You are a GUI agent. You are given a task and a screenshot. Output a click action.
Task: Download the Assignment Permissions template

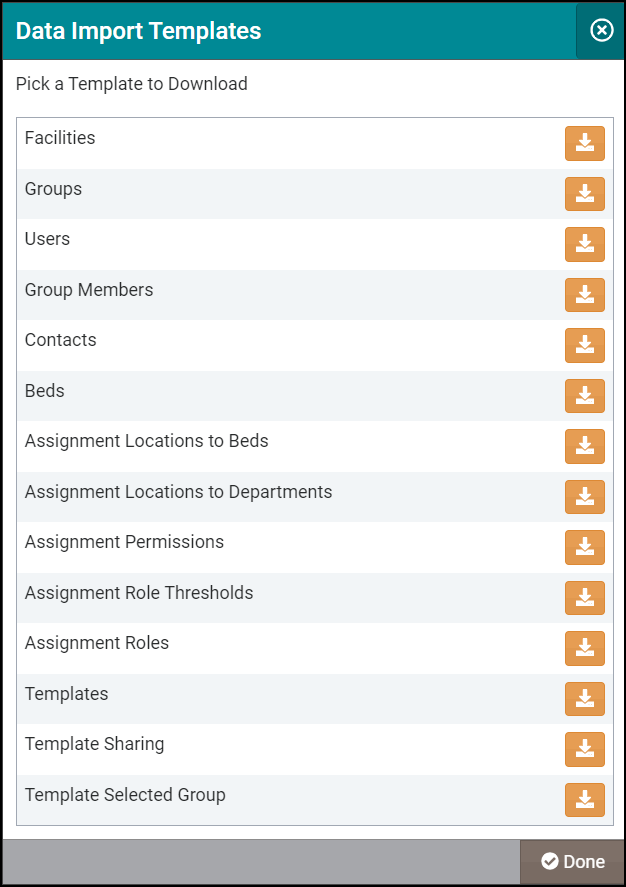[585, 547]
